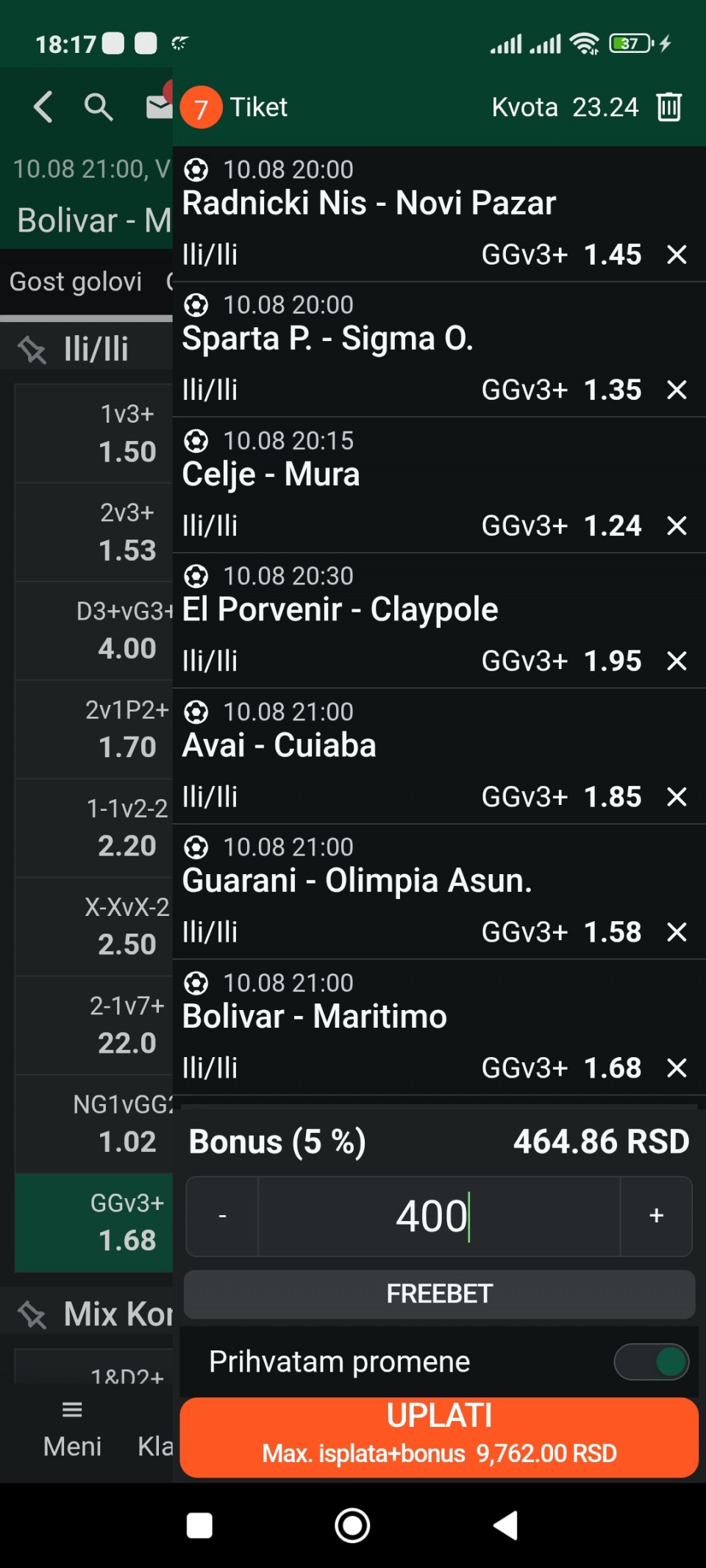Remove Guarani - Olimpia Asun. selection

tap(677, 932)
